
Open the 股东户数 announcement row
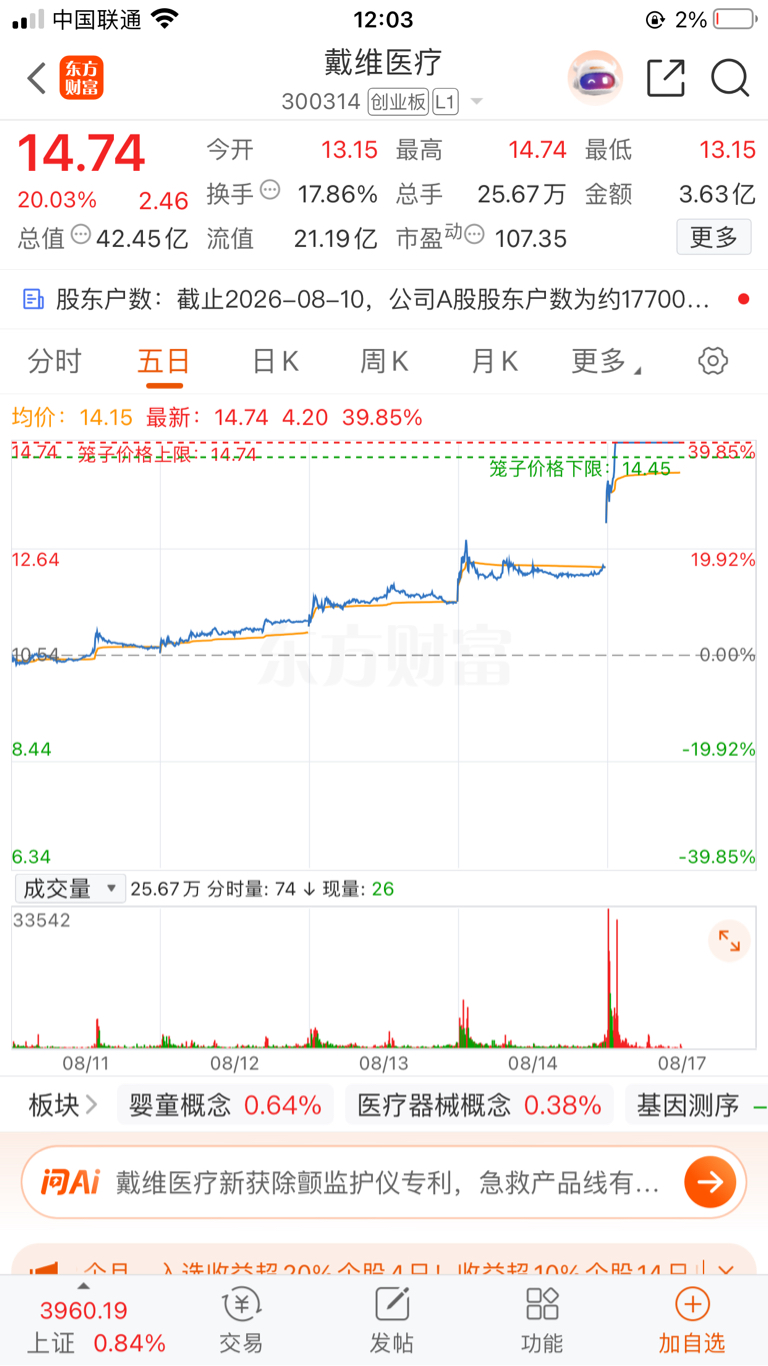pos(384,299)
